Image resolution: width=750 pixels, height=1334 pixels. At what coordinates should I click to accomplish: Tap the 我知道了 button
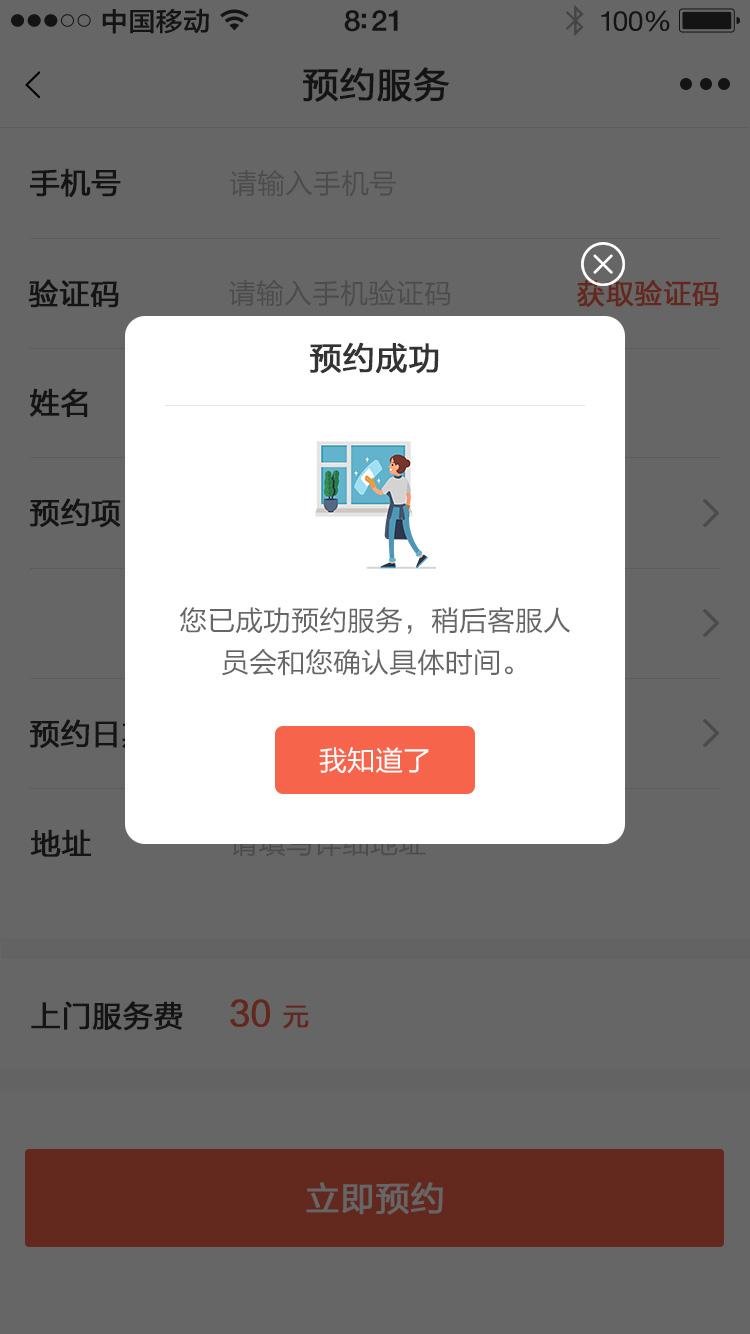click(x=374, y=760)
